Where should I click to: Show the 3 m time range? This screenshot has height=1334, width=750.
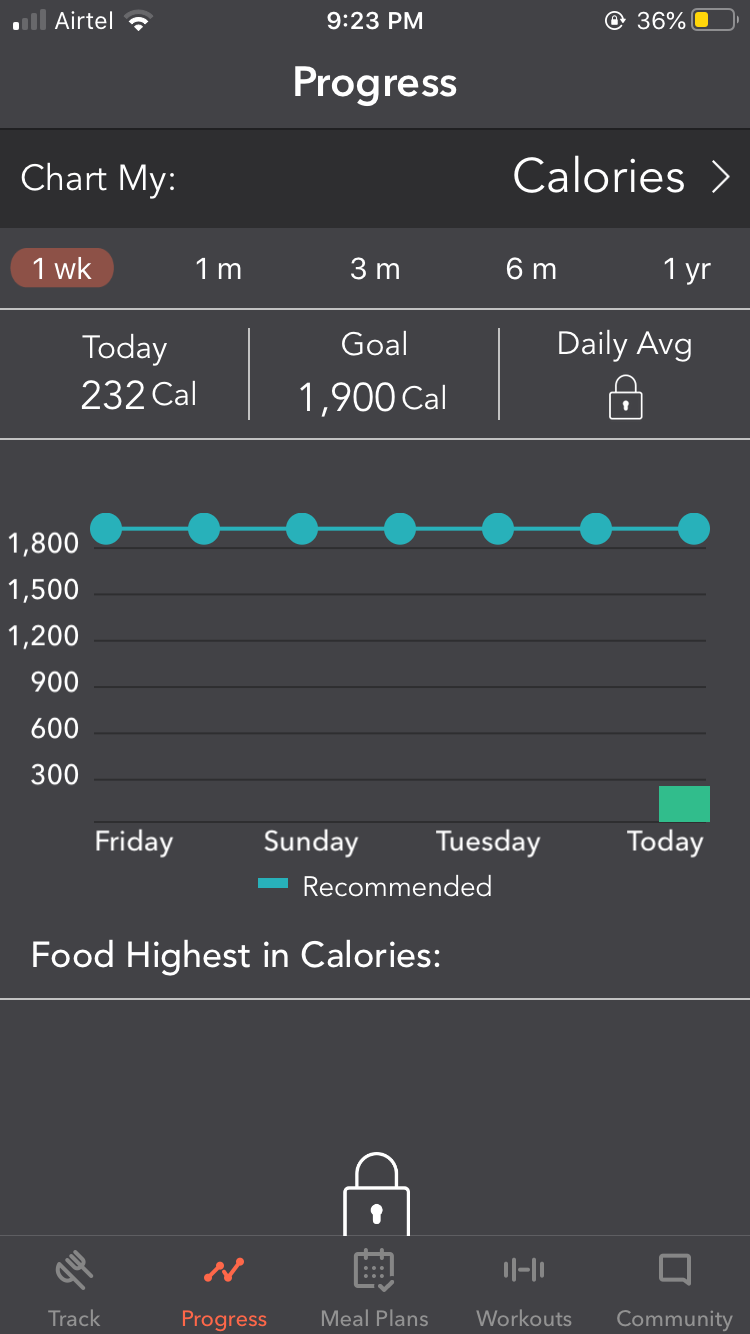(375, 269)
